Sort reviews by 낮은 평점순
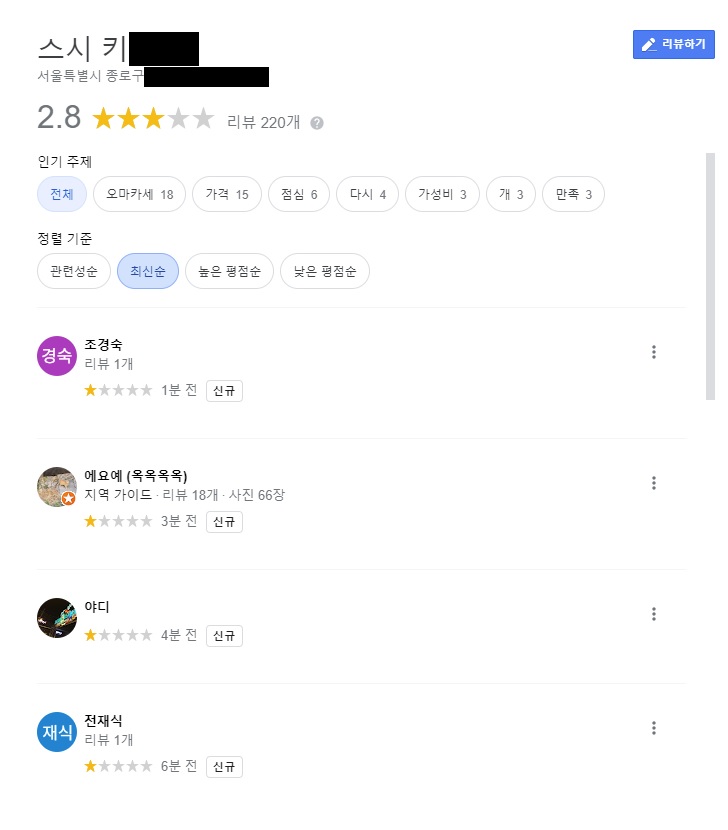 (325, 271)
